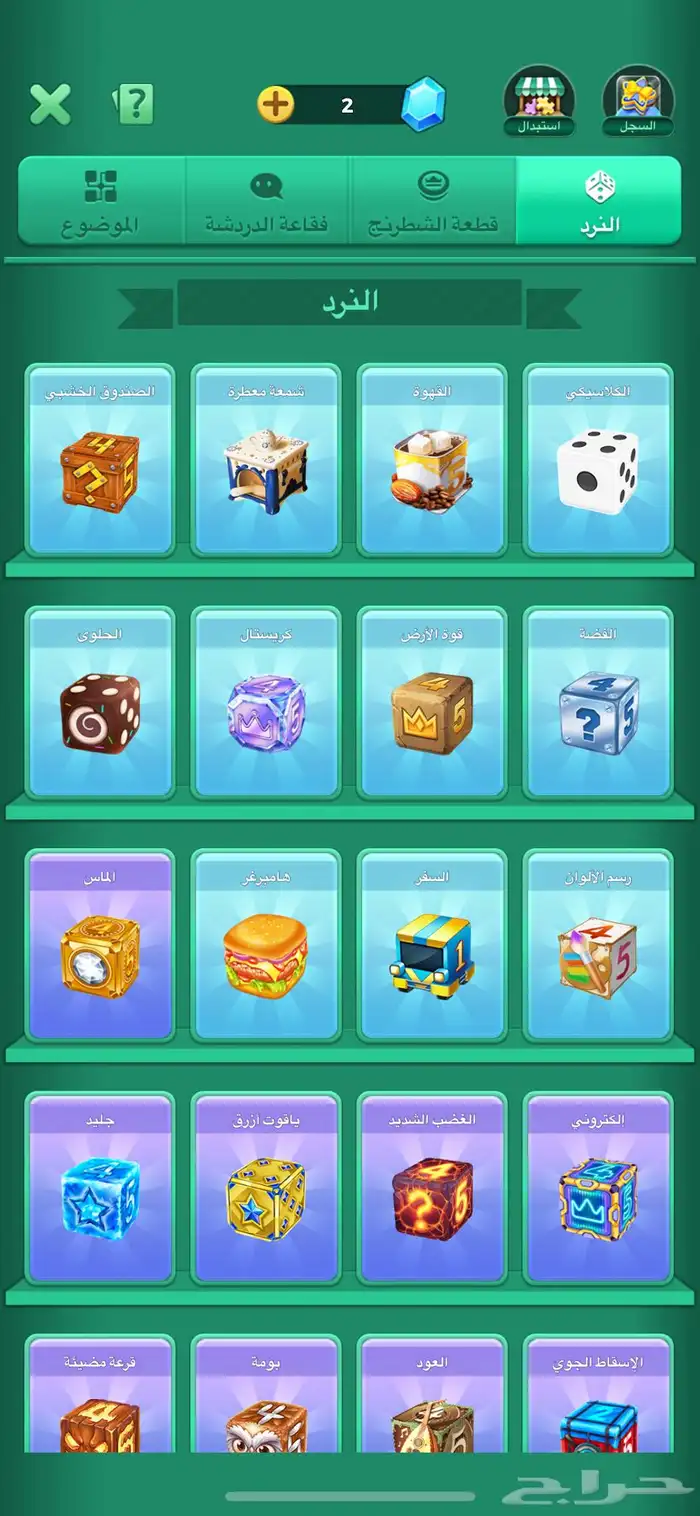
Task: Choose the هامبرغر burger dice
Action: coord(266,946)
